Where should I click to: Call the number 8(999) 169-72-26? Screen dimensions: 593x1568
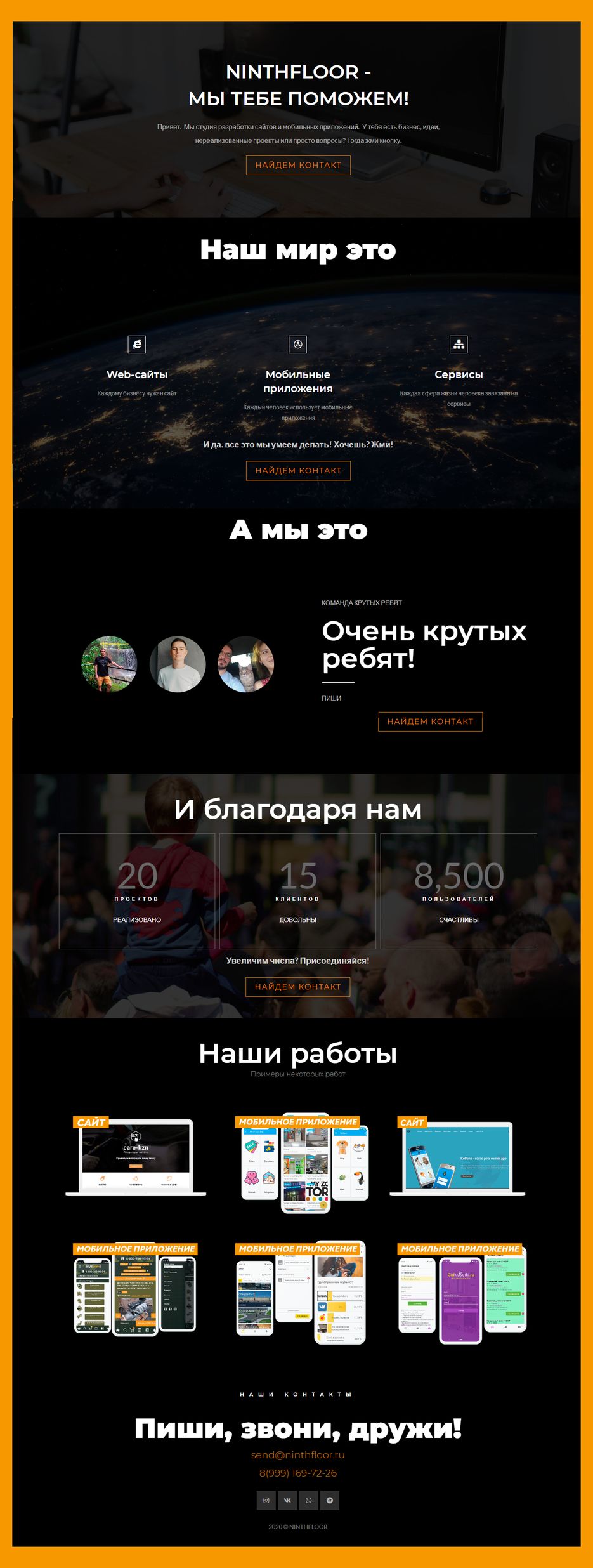tap(297, 1473)
